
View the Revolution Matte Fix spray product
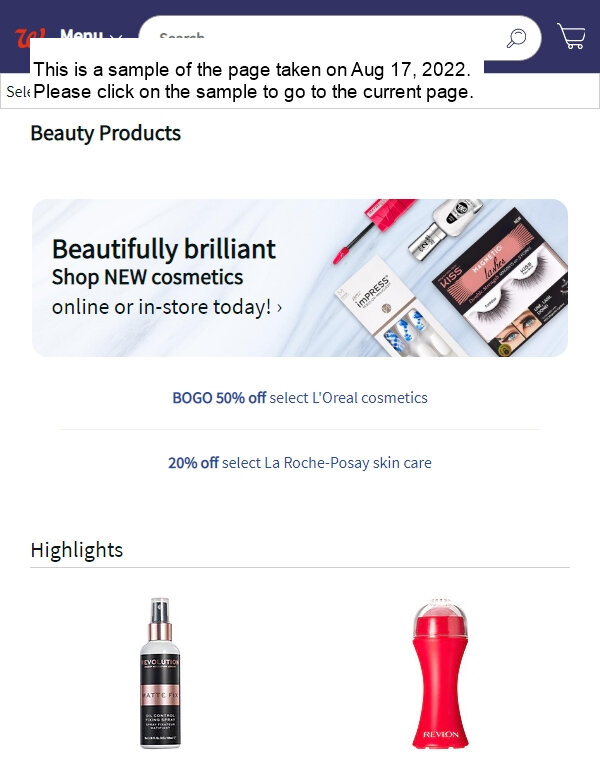click(160, 672)
